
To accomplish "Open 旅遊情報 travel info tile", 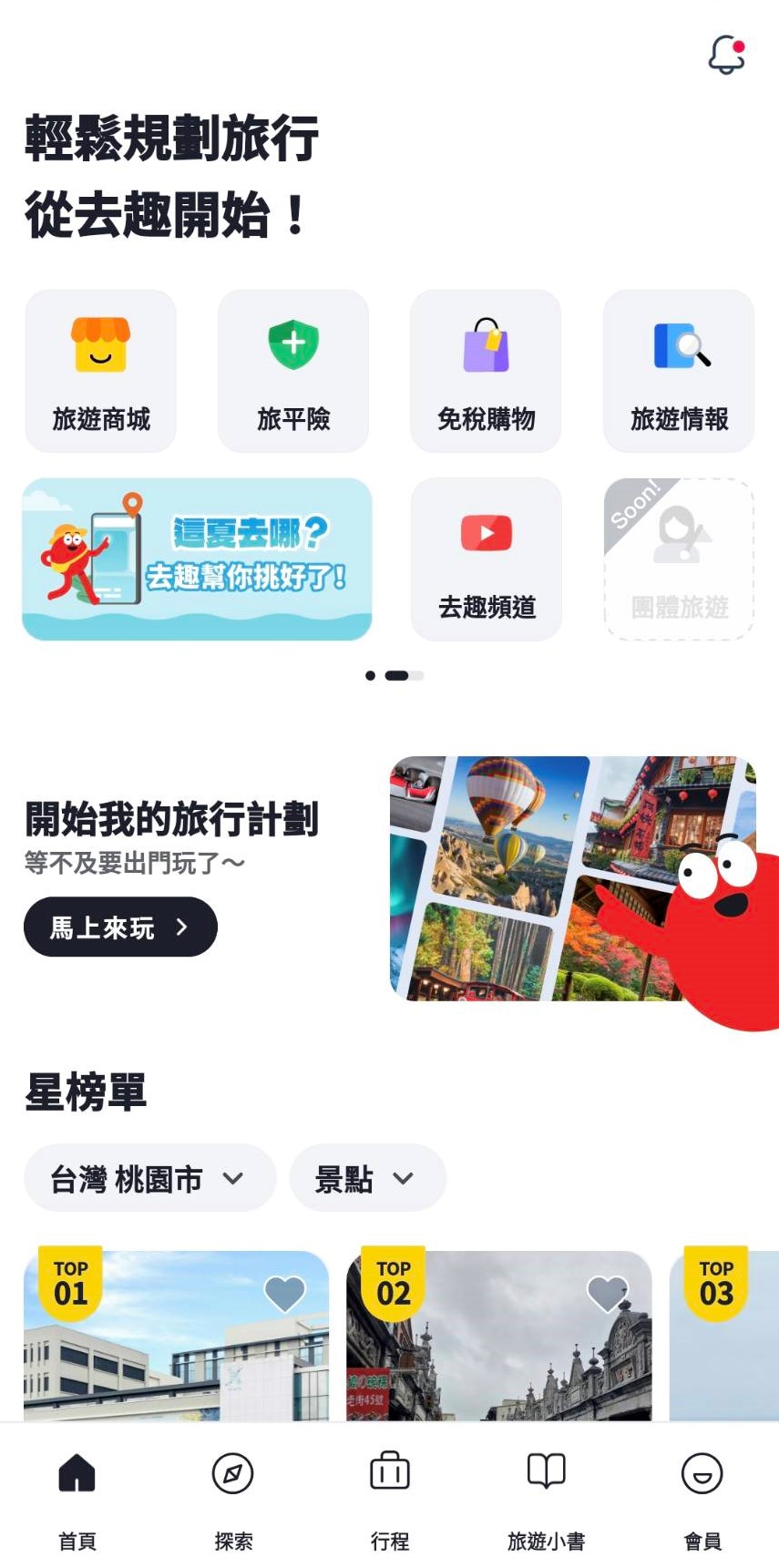I will pos(679,371).
